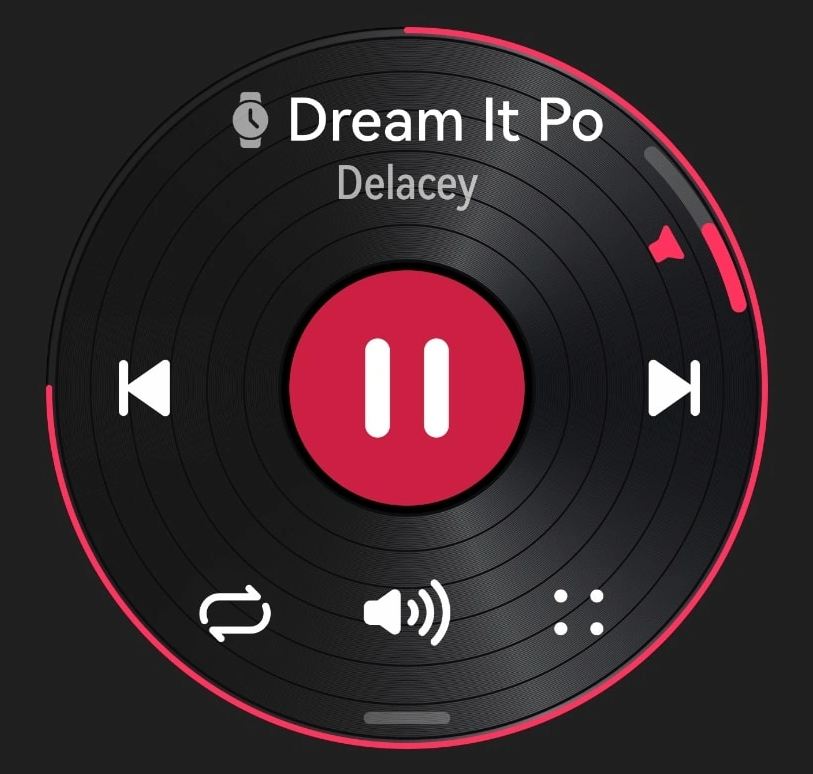
Task: Tap the watch playback device icon
Action: [x=251, y=120]
